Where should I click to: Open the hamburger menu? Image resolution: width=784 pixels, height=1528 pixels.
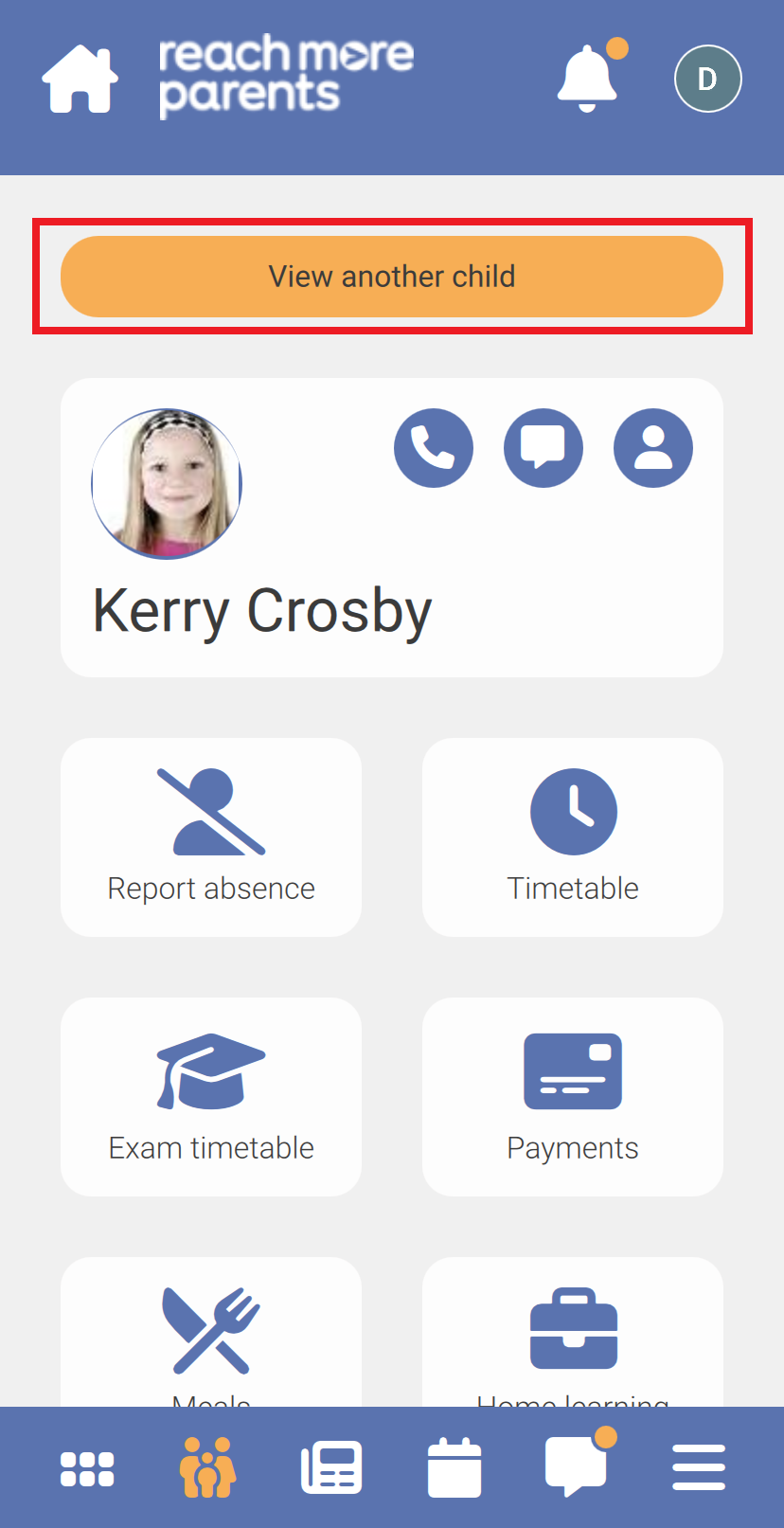[699, 1468]
